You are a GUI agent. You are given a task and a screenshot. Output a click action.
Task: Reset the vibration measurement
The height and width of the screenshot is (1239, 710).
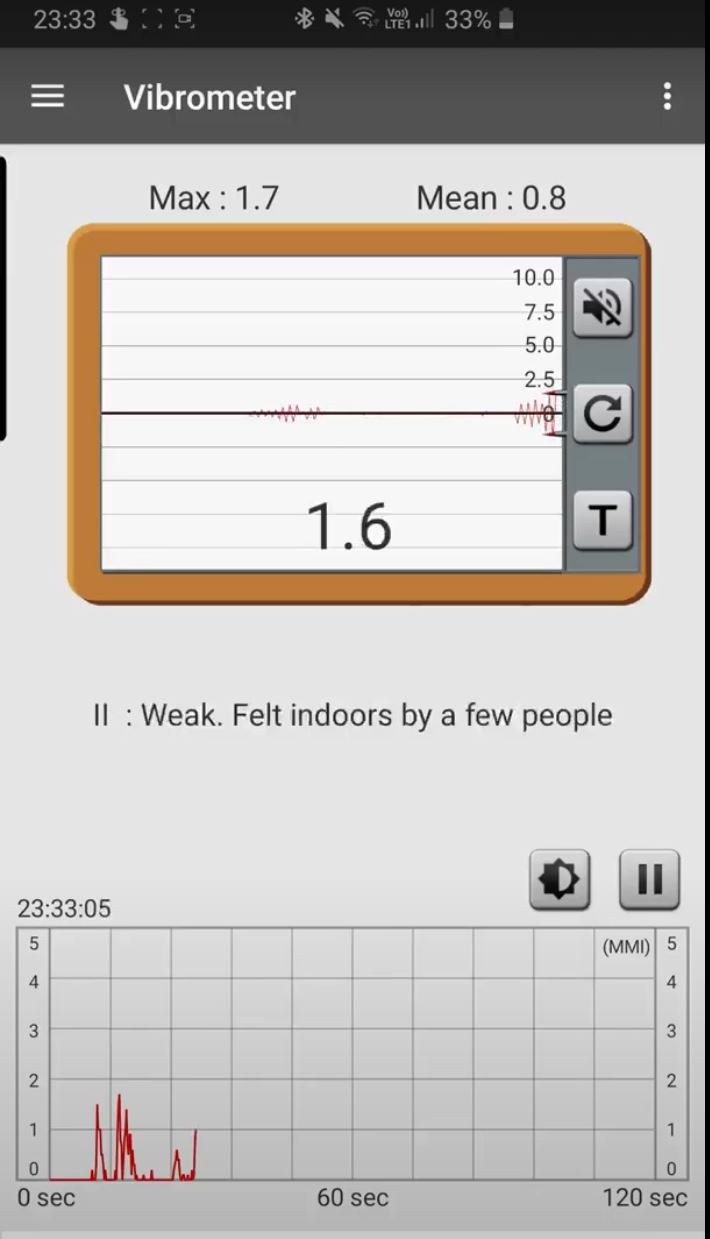(602, 413)
